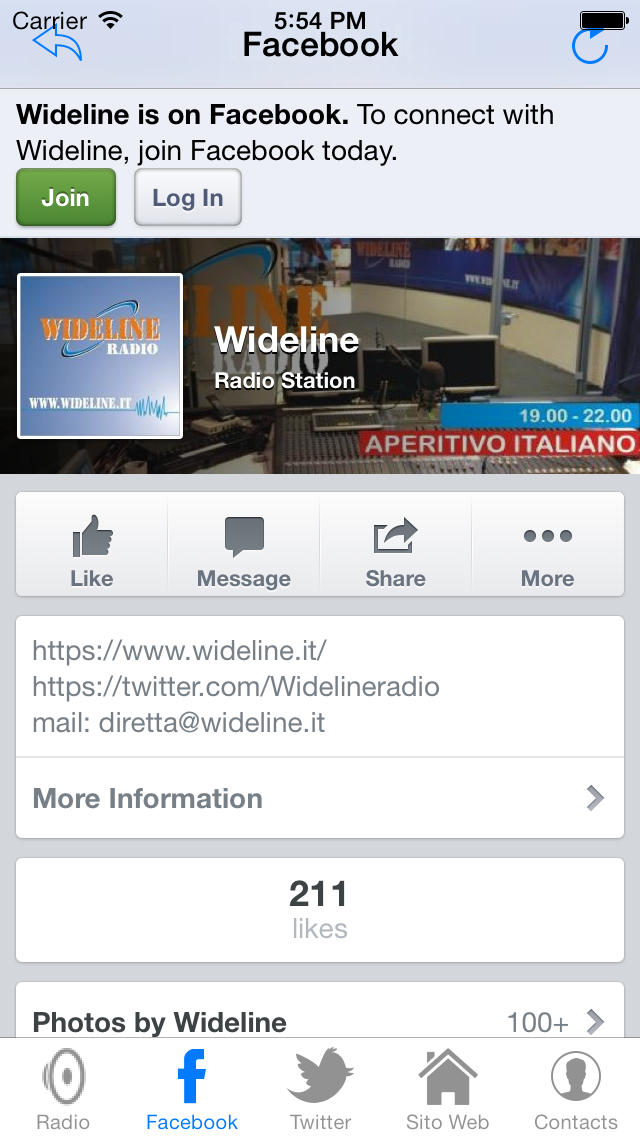Screen dimensions: 640x1136
Task: Open the More options button
Action: 547,545
